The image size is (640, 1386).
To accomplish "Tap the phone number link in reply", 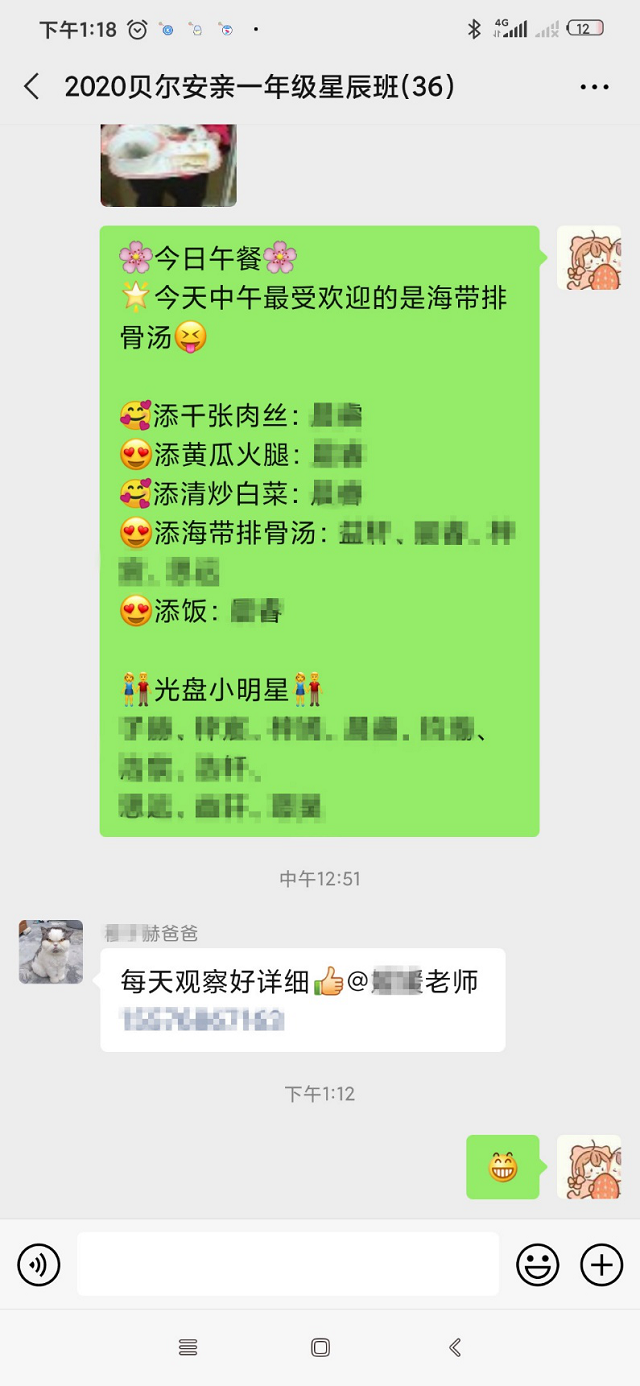I will coord(202,1020).
